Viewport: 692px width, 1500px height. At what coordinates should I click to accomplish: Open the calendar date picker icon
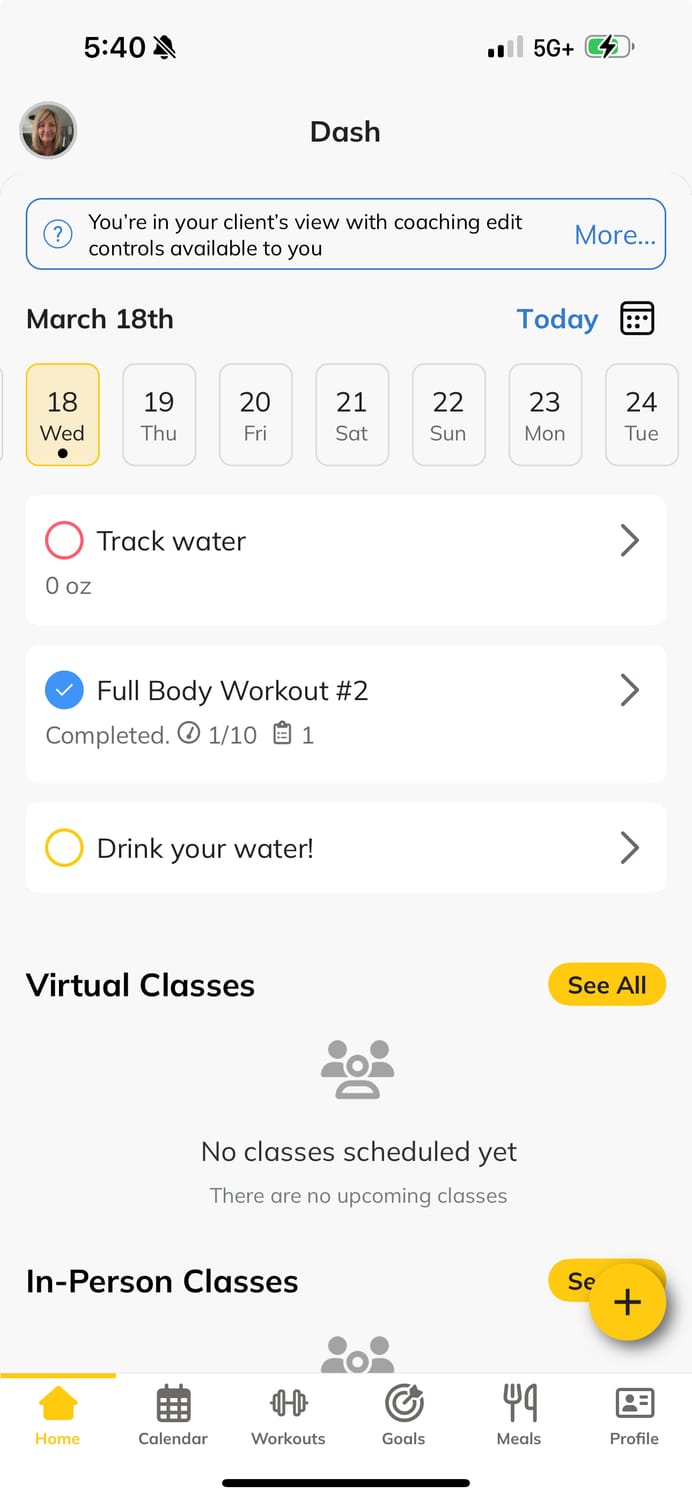[x=637, y=319]
